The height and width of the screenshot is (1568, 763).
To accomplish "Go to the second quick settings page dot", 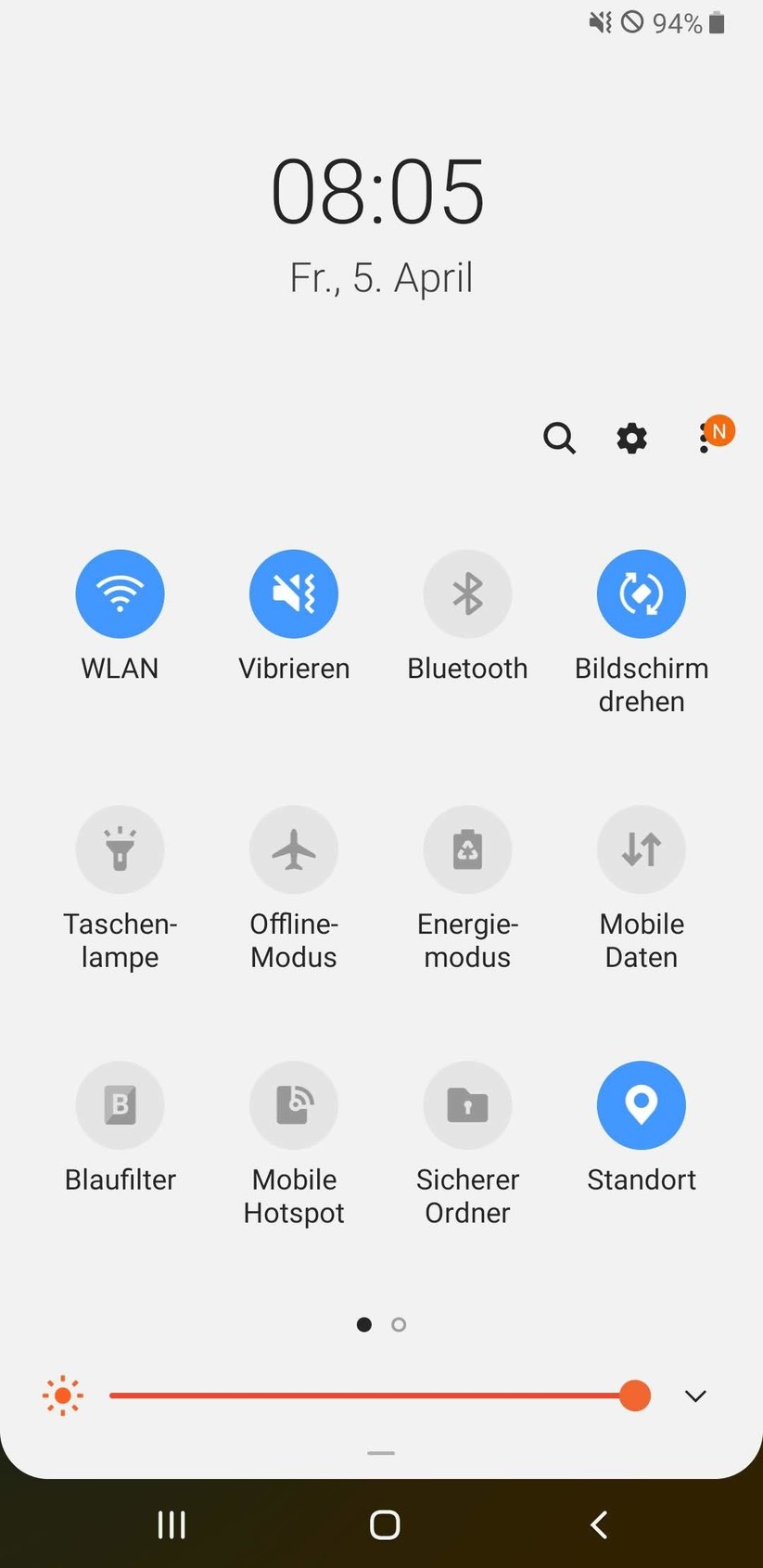I will click(x=399, y=1324).
